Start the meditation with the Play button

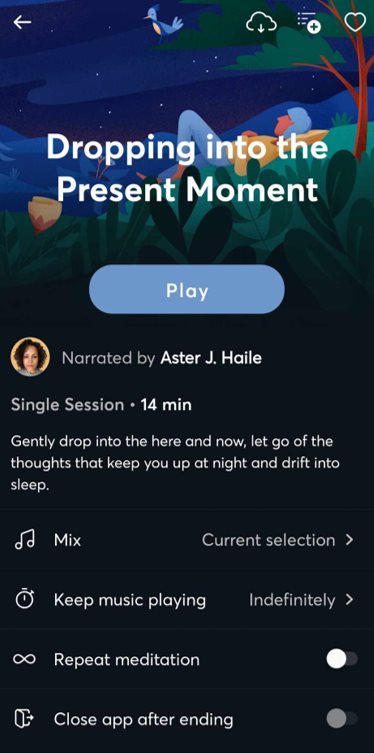coord(187,289)
